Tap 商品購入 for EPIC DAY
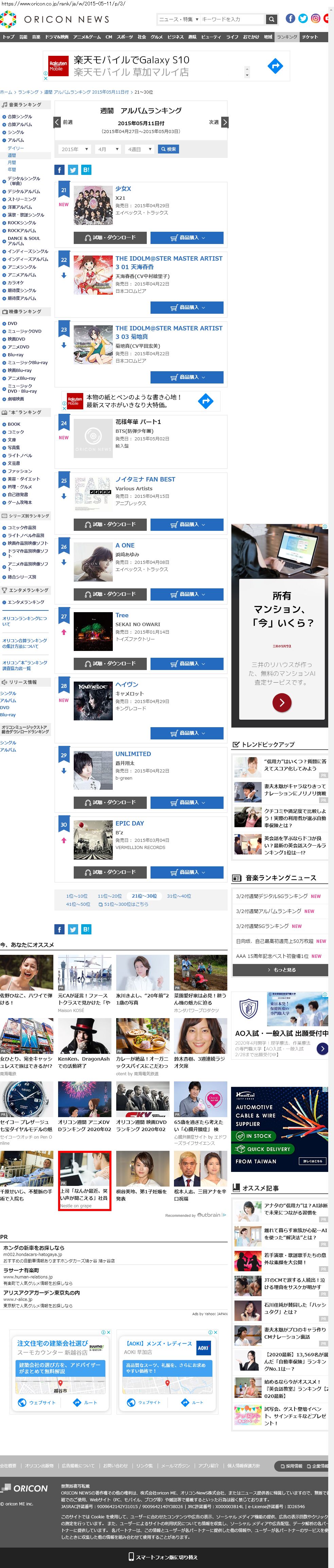The height and width of the screenshot is (1568, 334). [187, 872]
